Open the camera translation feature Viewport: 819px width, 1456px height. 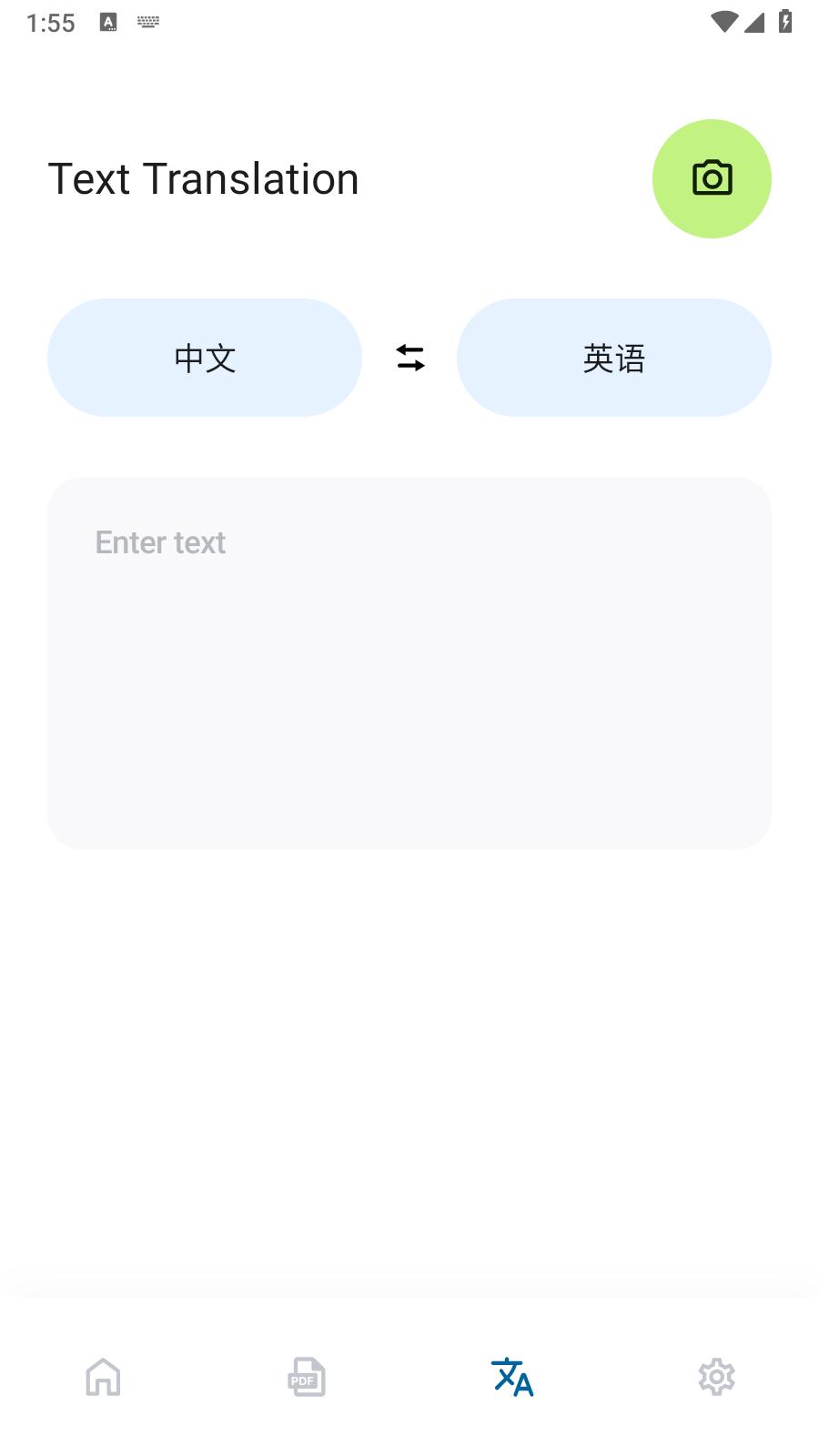(x=712, y=178)
